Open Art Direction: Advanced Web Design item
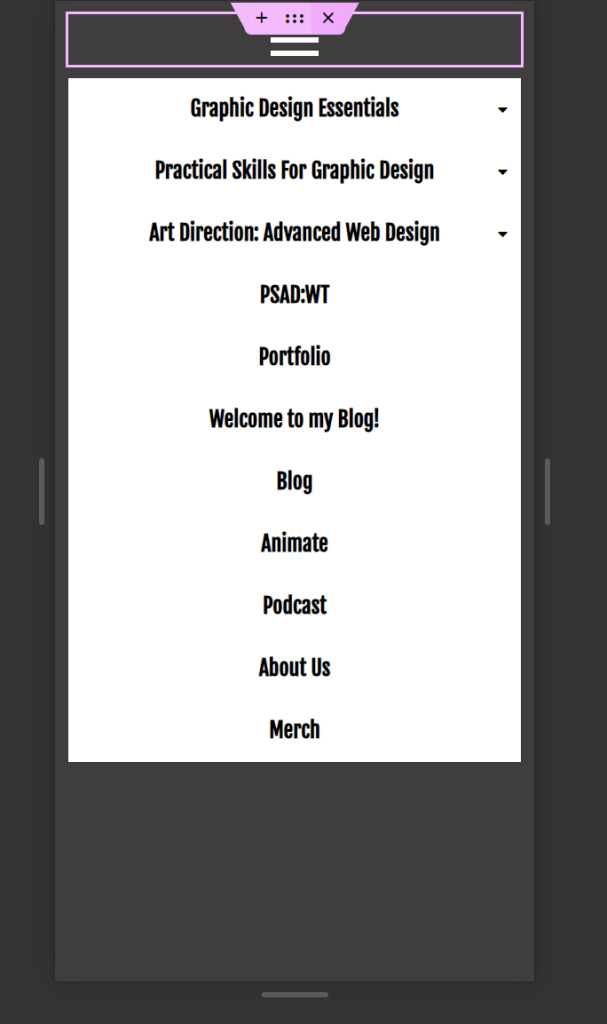Screen dimensions: 607x1024 coord(294,232)
